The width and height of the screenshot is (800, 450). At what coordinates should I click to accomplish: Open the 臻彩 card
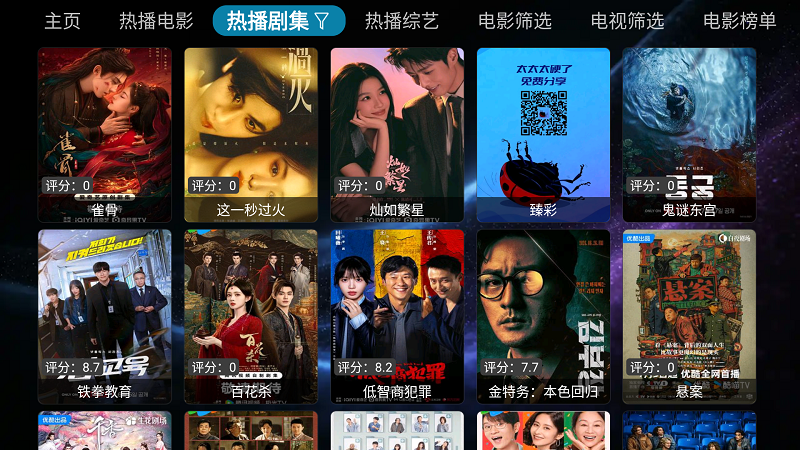pos(543,135)
